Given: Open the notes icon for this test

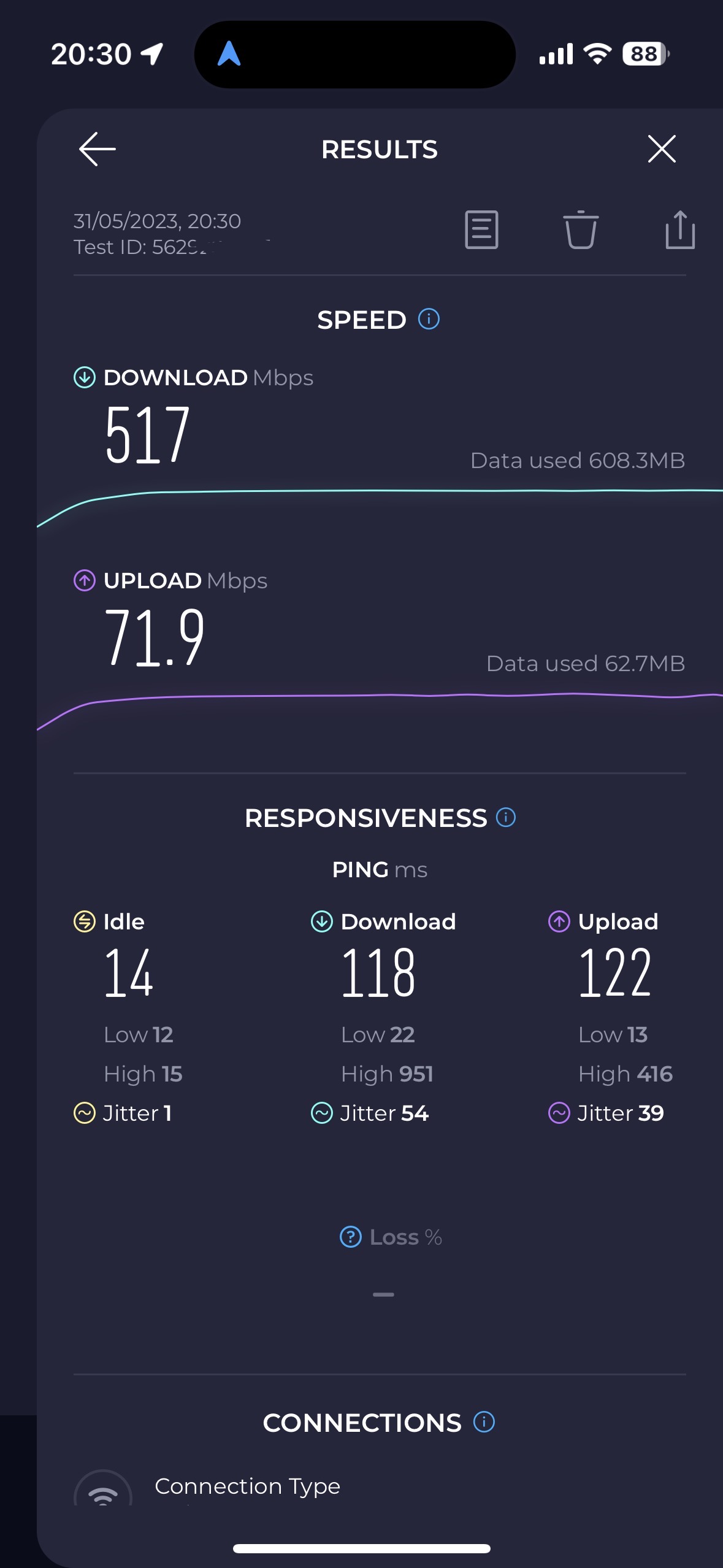Looking at the screenshot, I should (x=481, y=230).
